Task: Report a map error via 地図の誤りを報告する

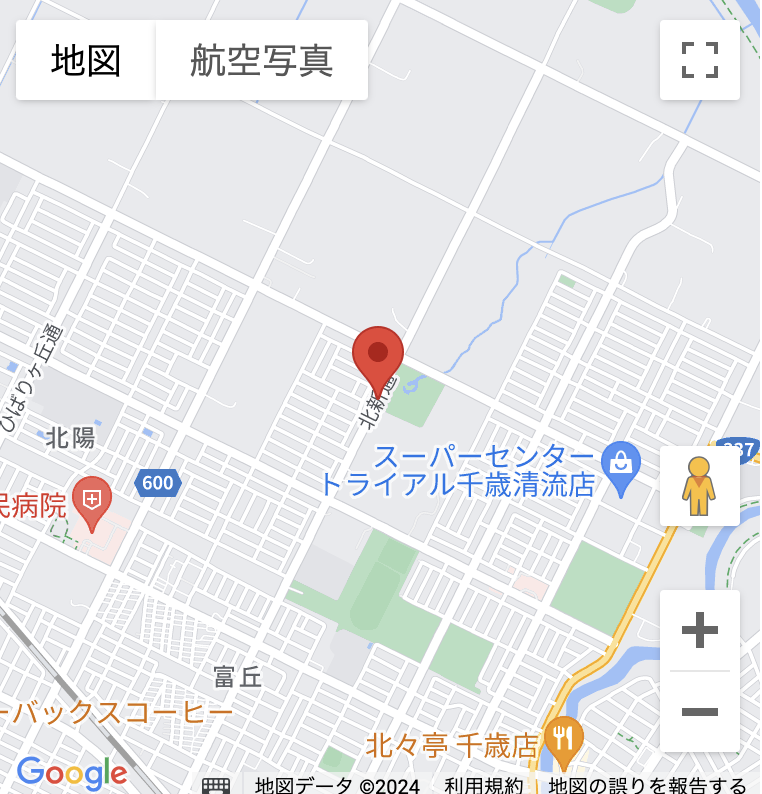Action: [x=648, y=785]
